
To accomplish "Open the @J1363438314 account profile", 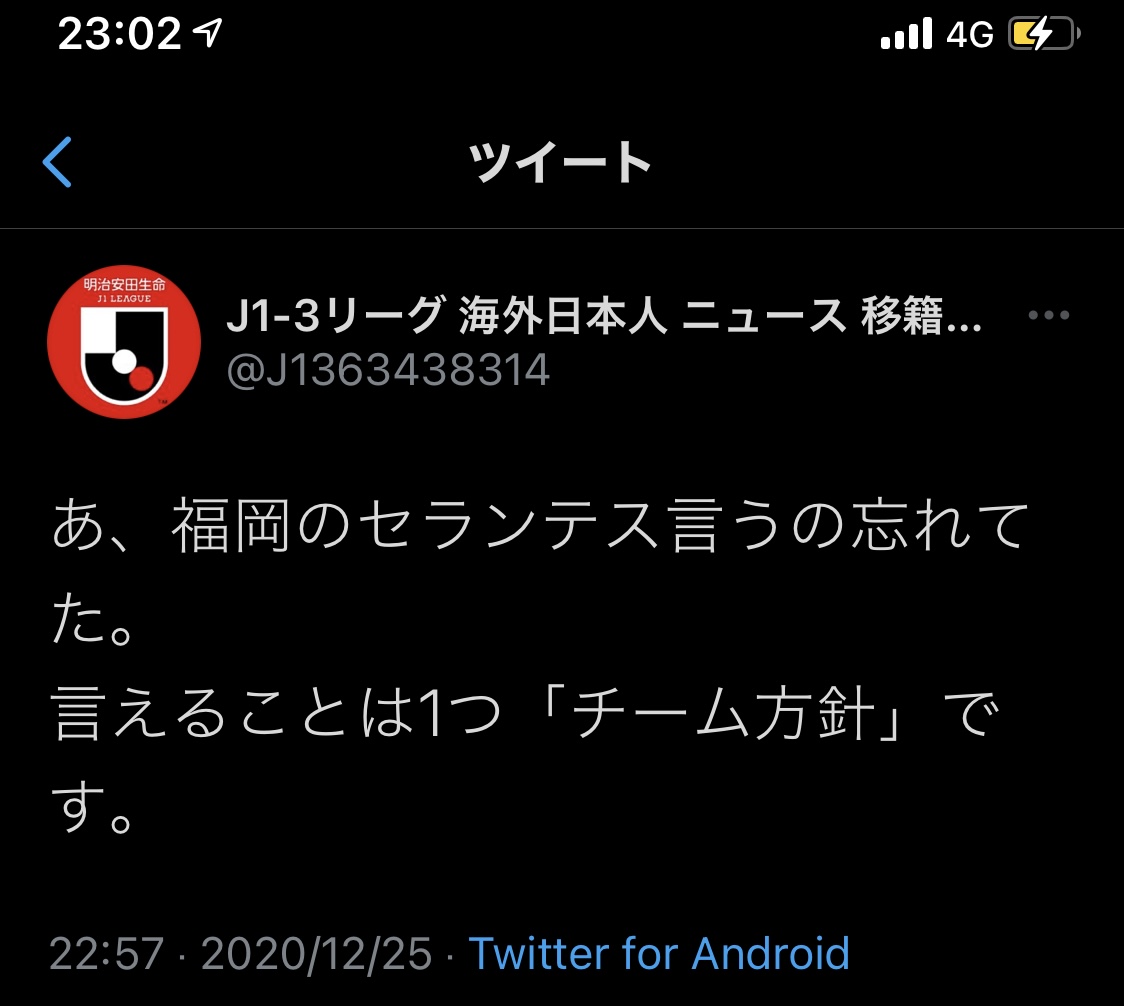I will pyautogui.click(x=389, y=370).
